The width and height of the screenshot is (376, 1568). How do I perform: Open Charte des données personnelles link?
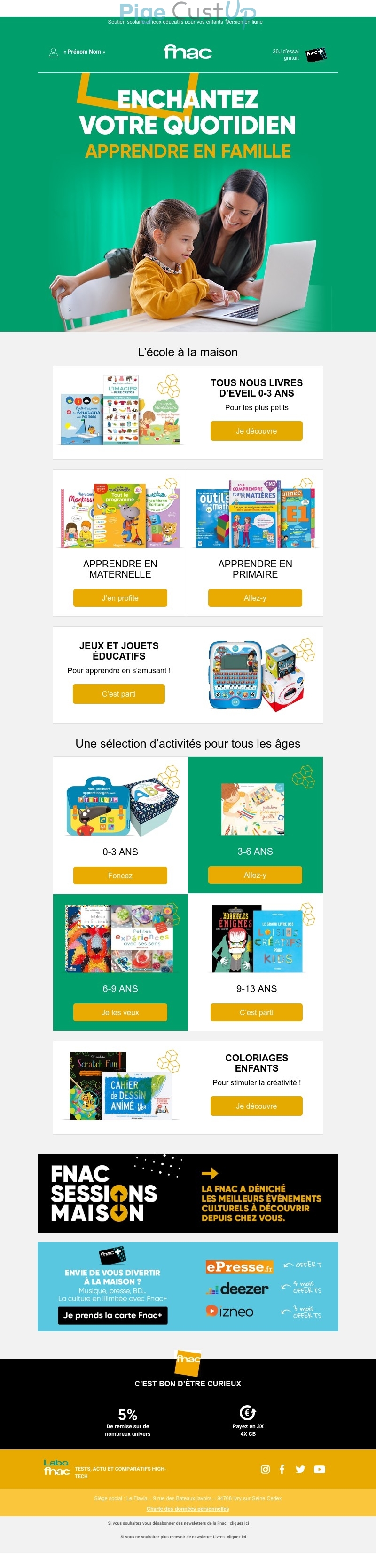tap(188, 1508)
